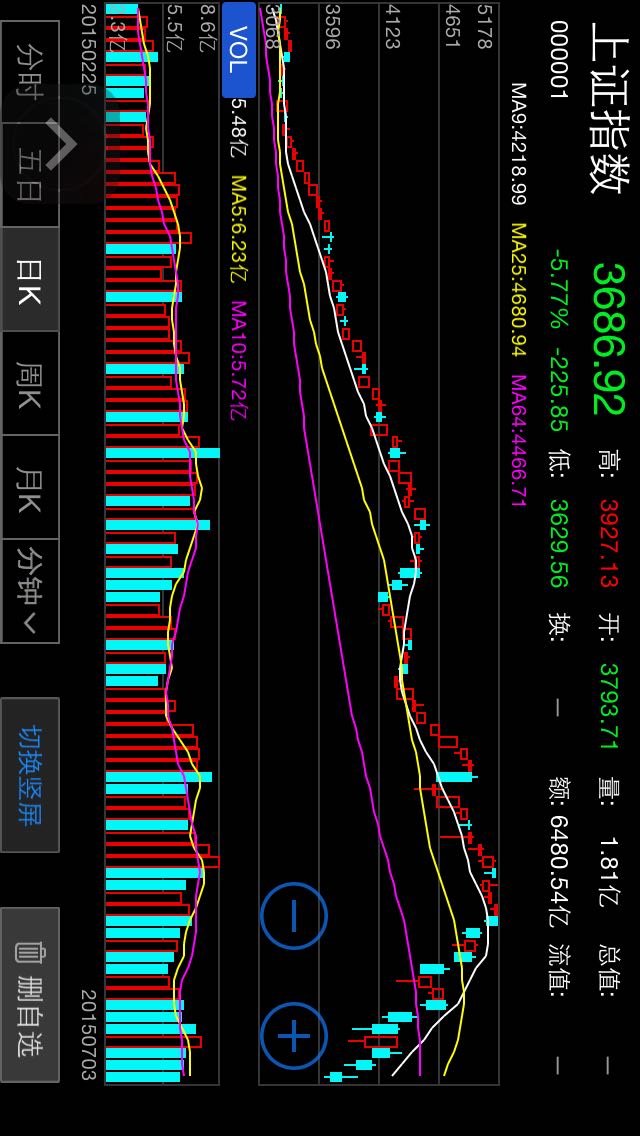Screen dimensions: 640x1136
Task: Tap 切换竖屏 to switch to portrait
Action: point(30,775)
